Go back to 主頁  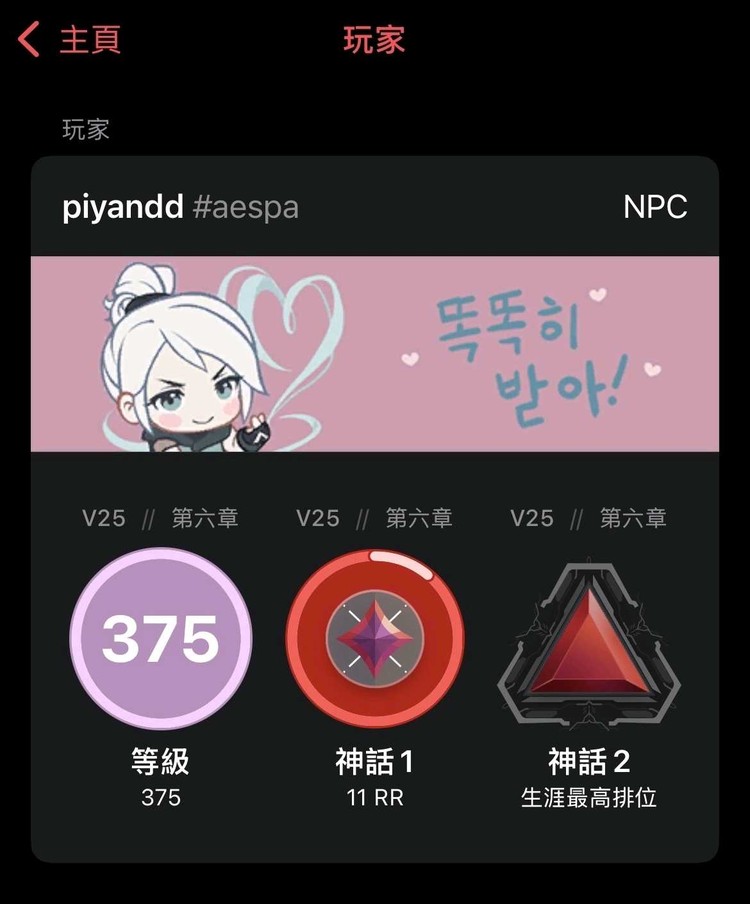tap(70, 40)
